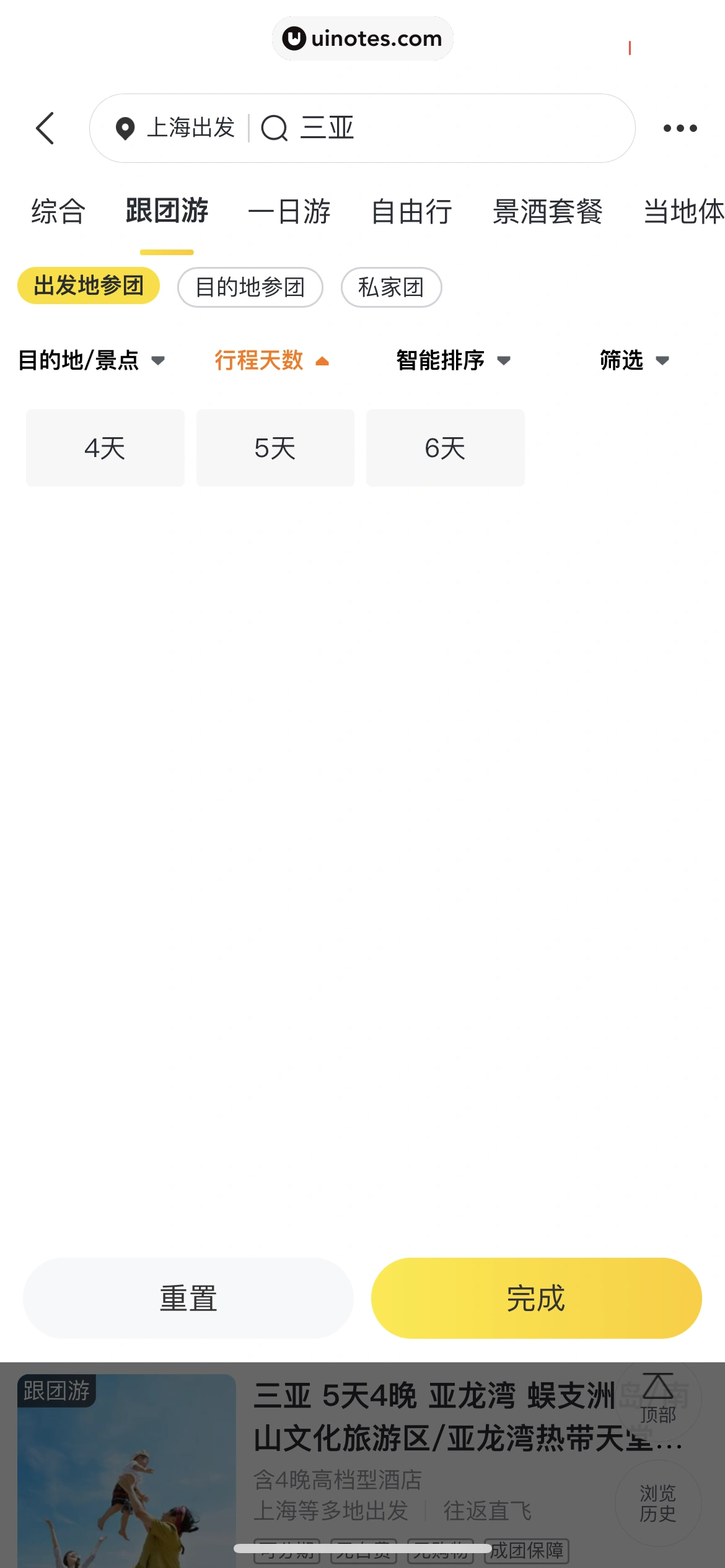725x1568 pixels.
Task: Open the three-dot overflow menu
Action: coord(680,128)
